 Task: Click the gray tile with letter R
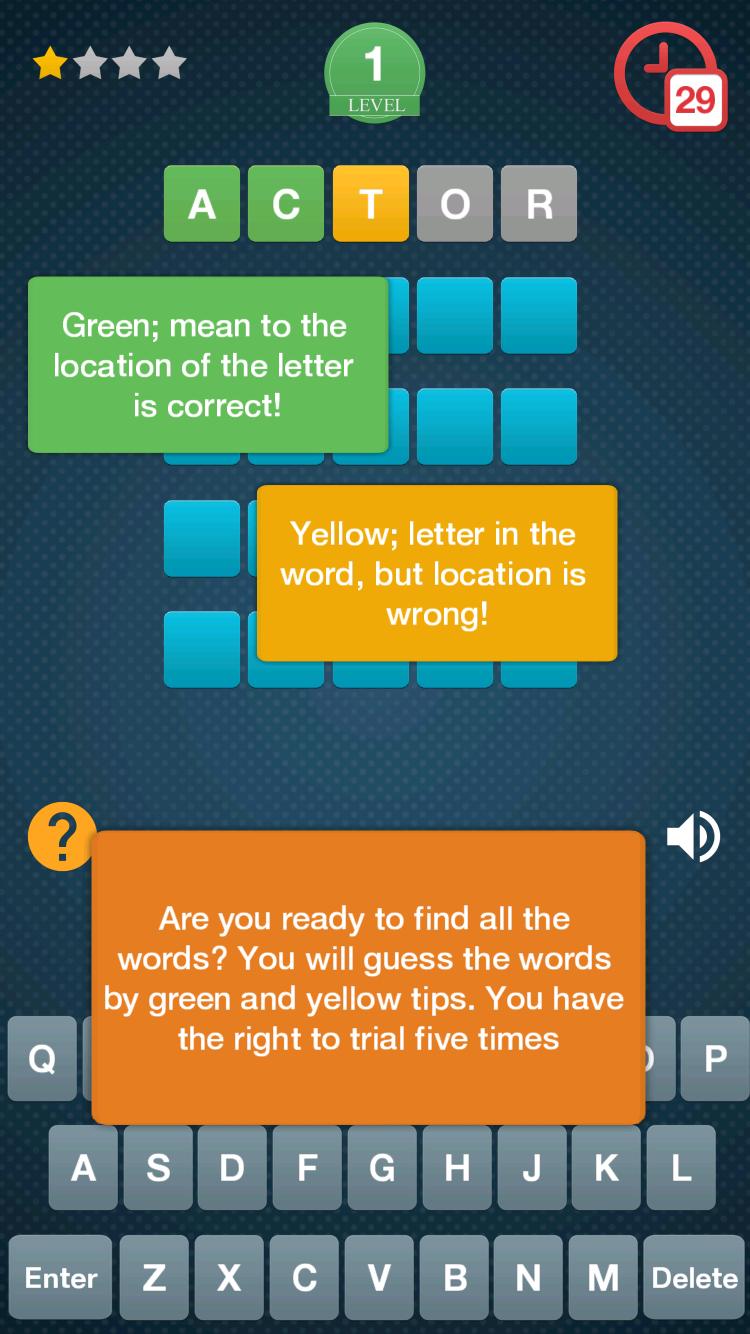[538, 203]
